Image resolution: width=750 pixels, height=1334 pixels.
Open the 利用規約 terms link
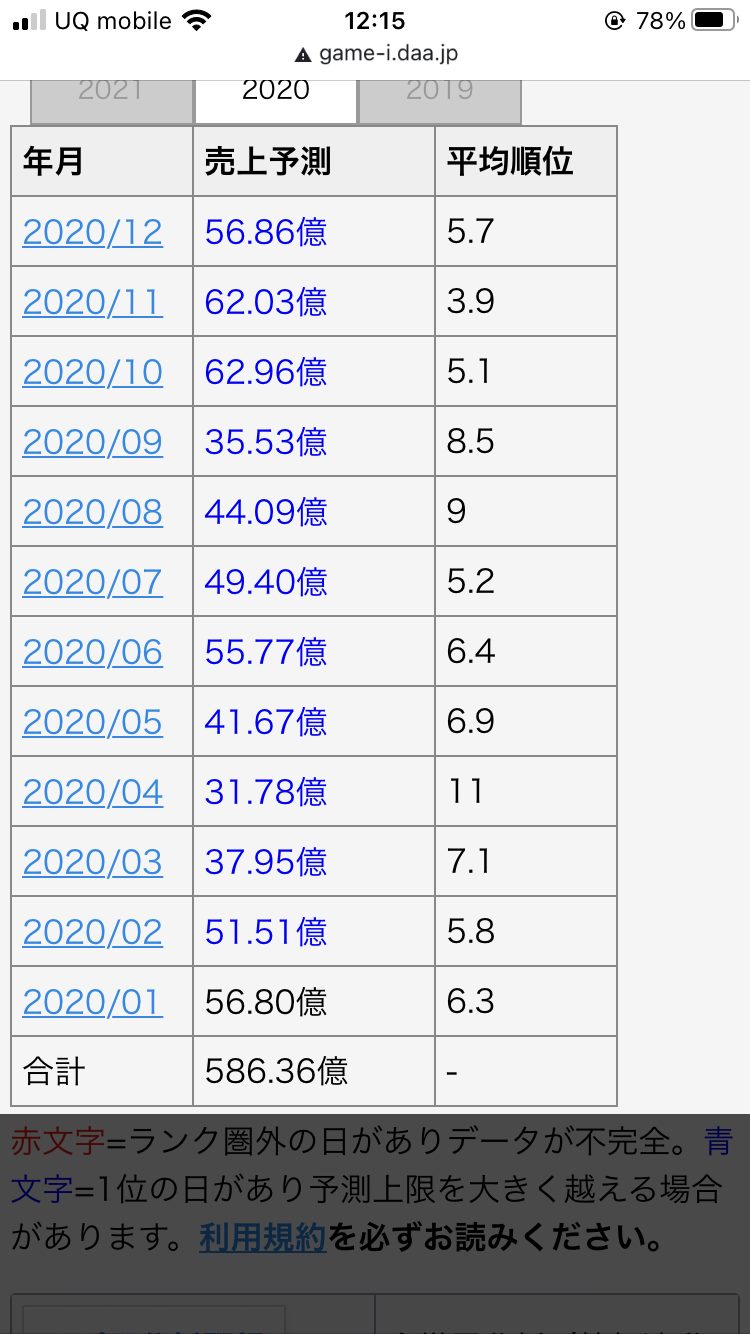(x=263, y=1239)
